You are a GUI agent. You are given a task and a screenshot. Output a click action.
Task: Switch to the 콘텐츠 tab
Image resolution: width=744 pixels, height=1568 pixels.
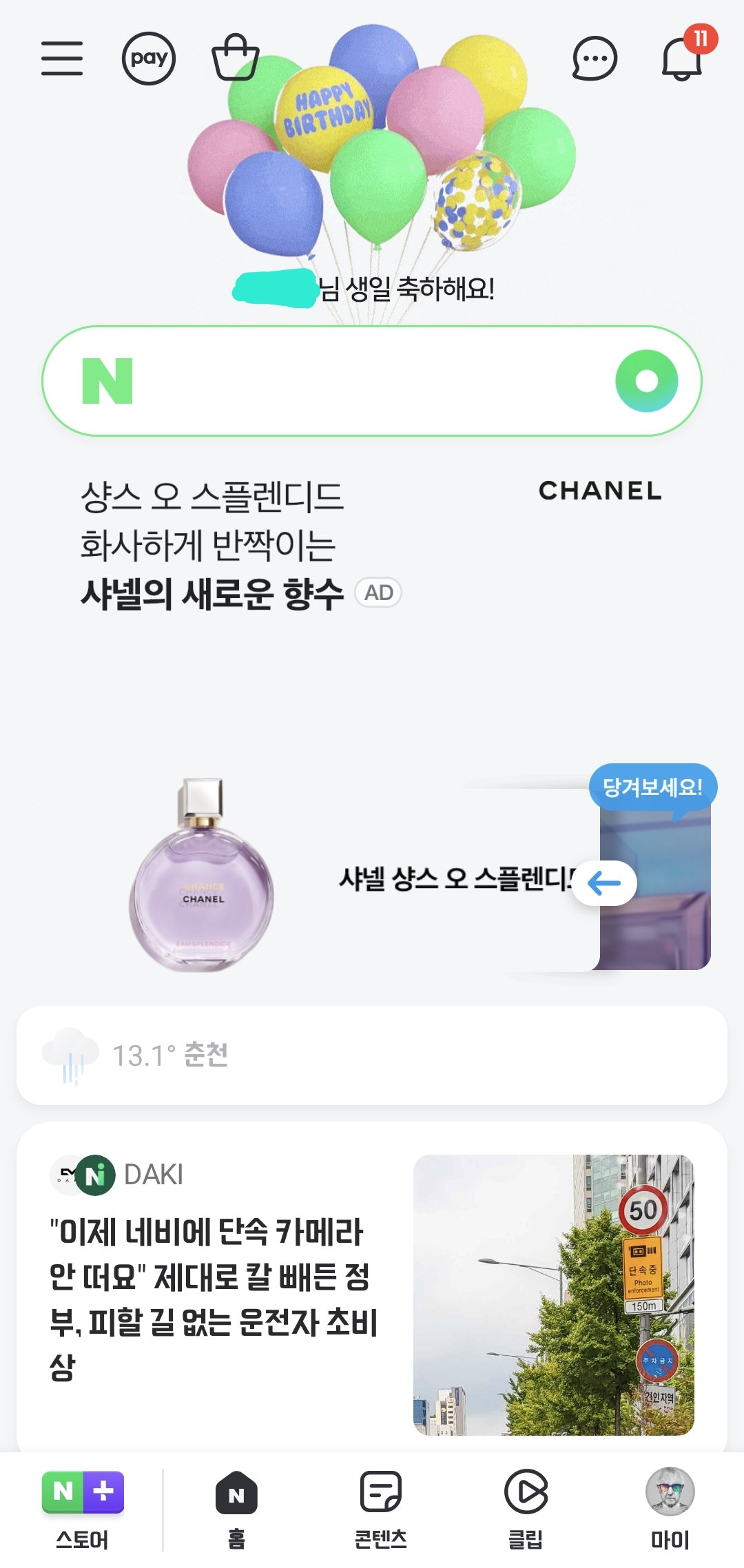click(381, 1510)
